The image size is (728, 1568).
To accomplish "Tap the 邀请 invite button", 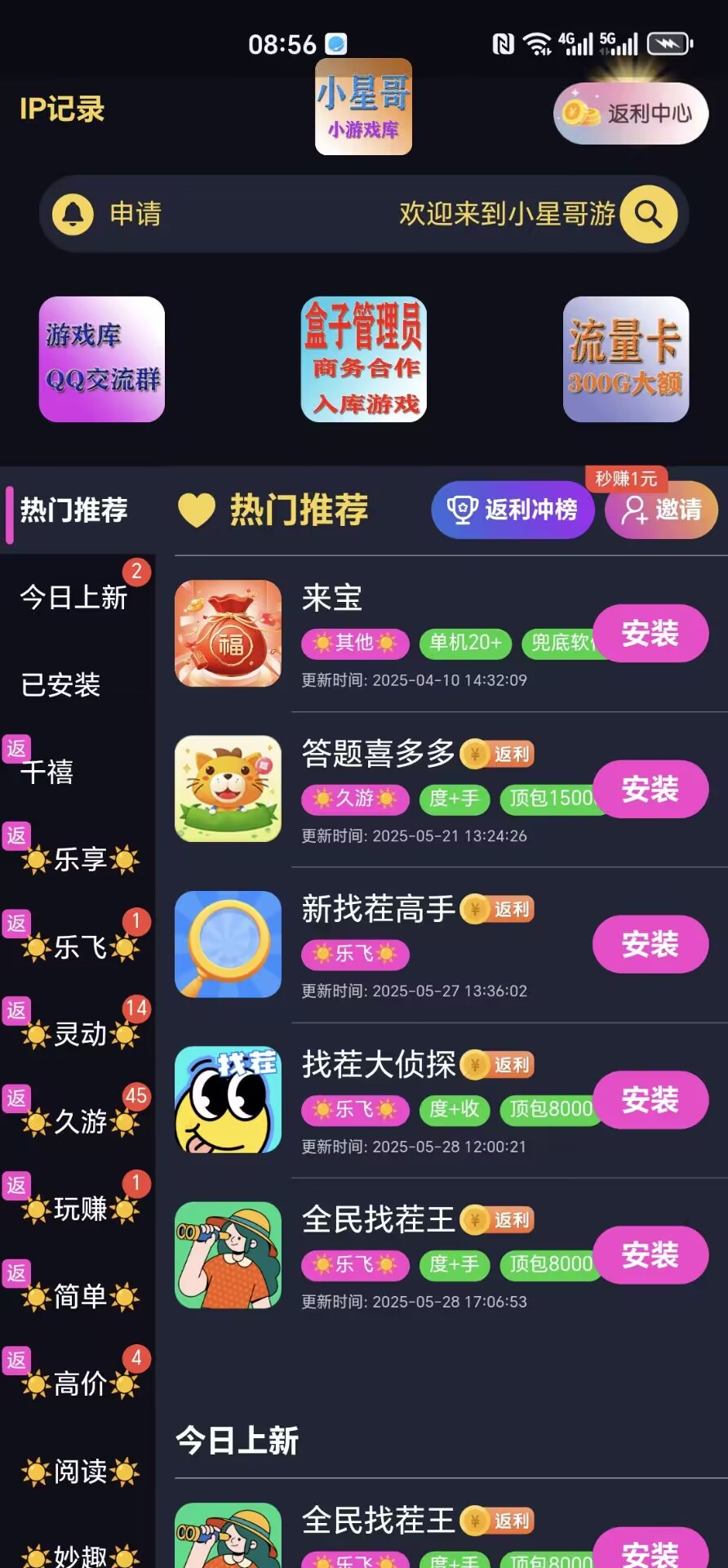I will click(661, 510).
